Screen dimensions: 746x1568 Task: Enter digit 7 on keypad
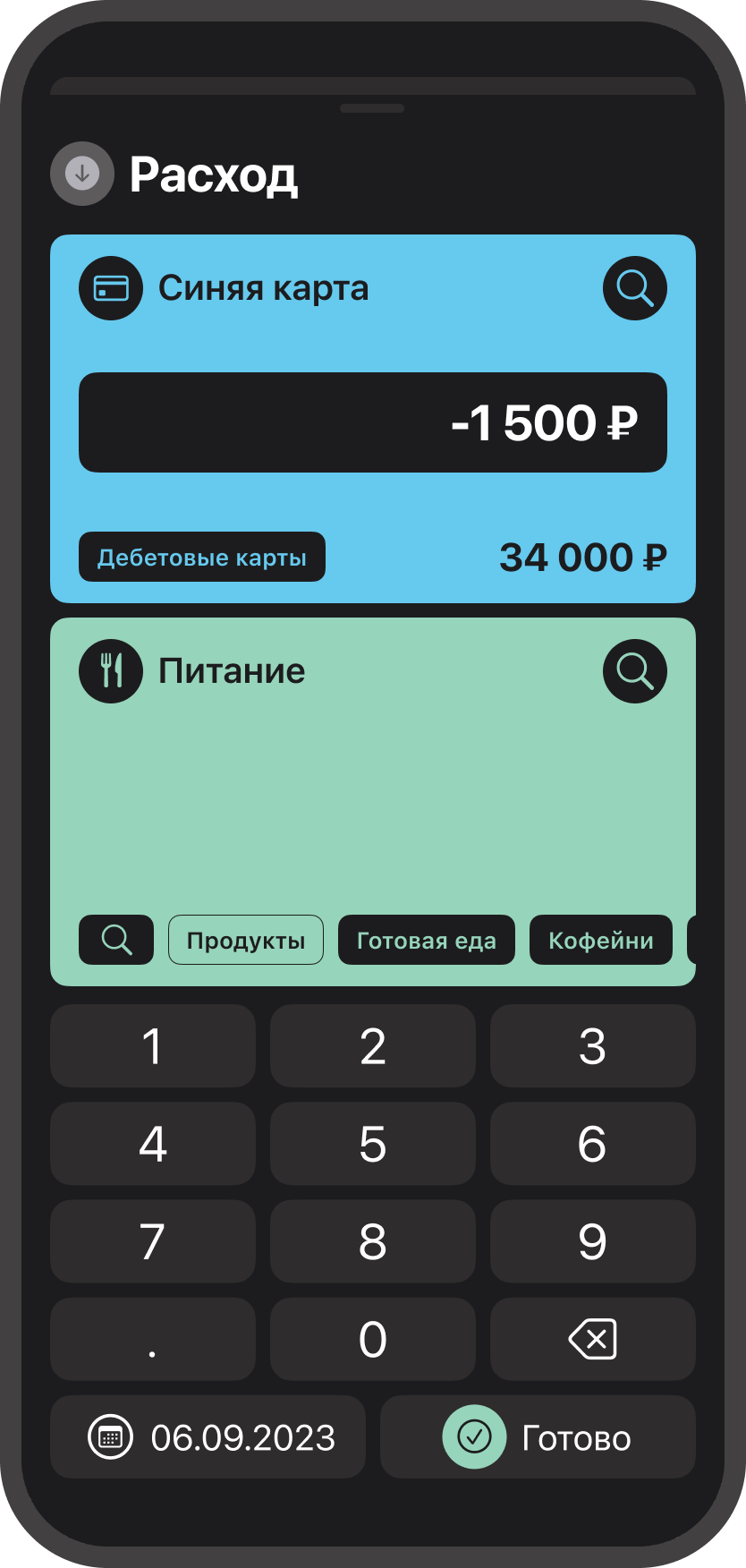[153, 1241]
